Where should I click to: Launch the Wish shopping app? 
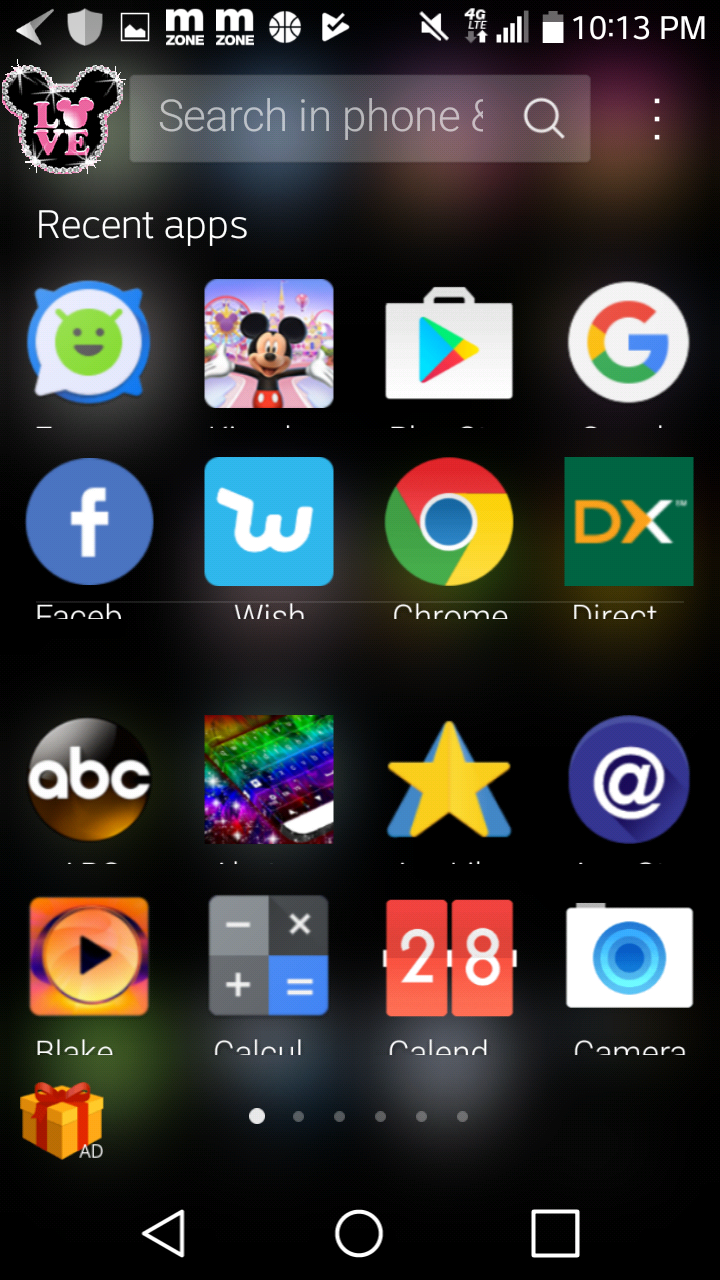[x=269, y=521]
